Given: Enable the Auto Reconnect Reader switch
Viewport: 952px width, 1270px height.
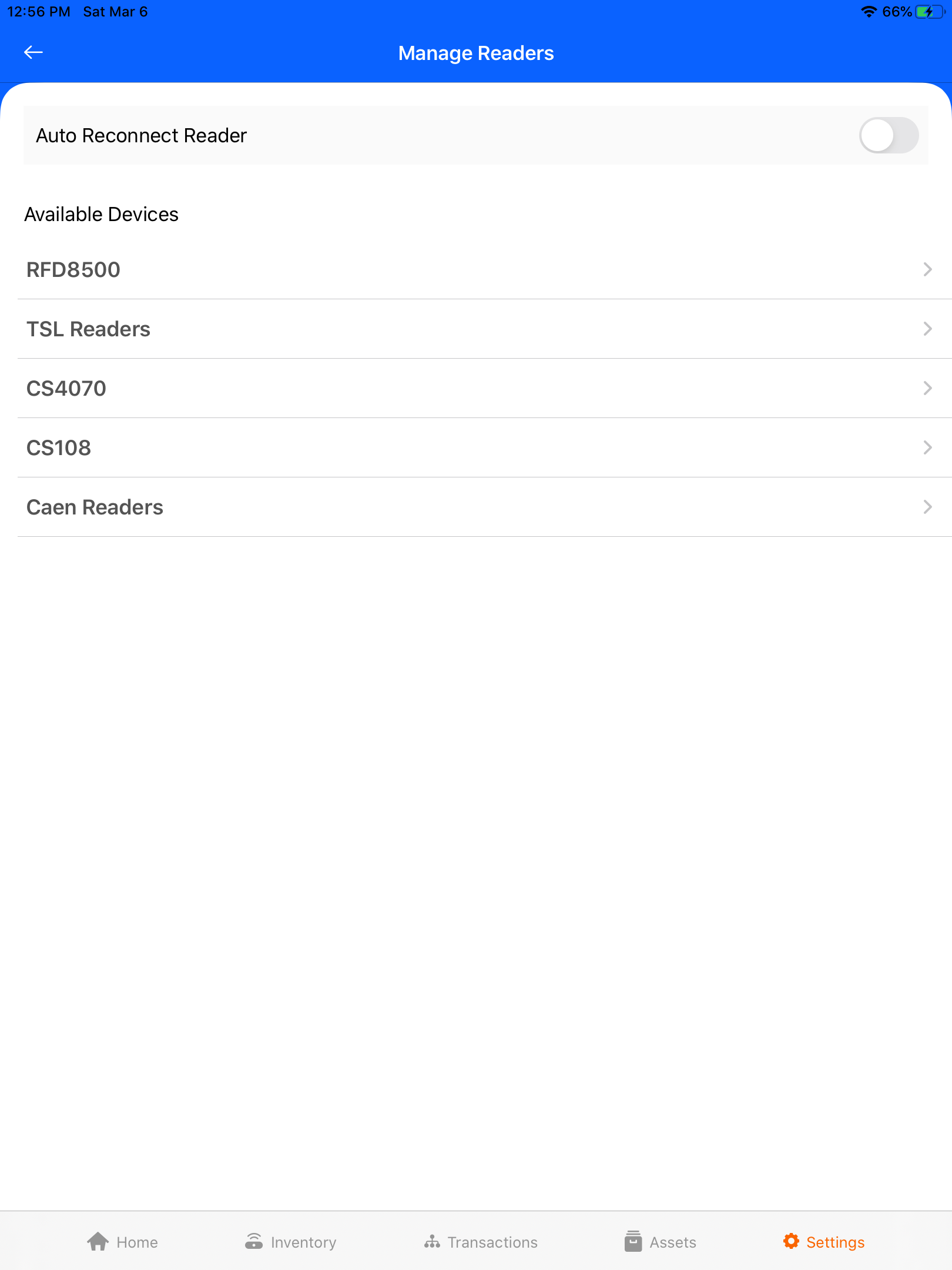Looking at the screenshot, I should [x=888, y=135].
